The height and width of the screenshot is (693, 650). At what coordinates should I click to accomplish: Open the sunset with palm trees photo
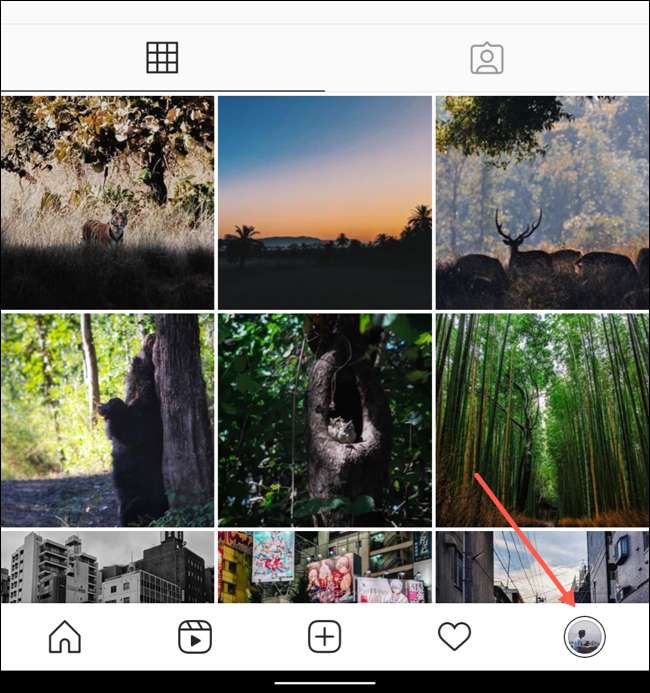pyautogui.click(x=325, y=202)
